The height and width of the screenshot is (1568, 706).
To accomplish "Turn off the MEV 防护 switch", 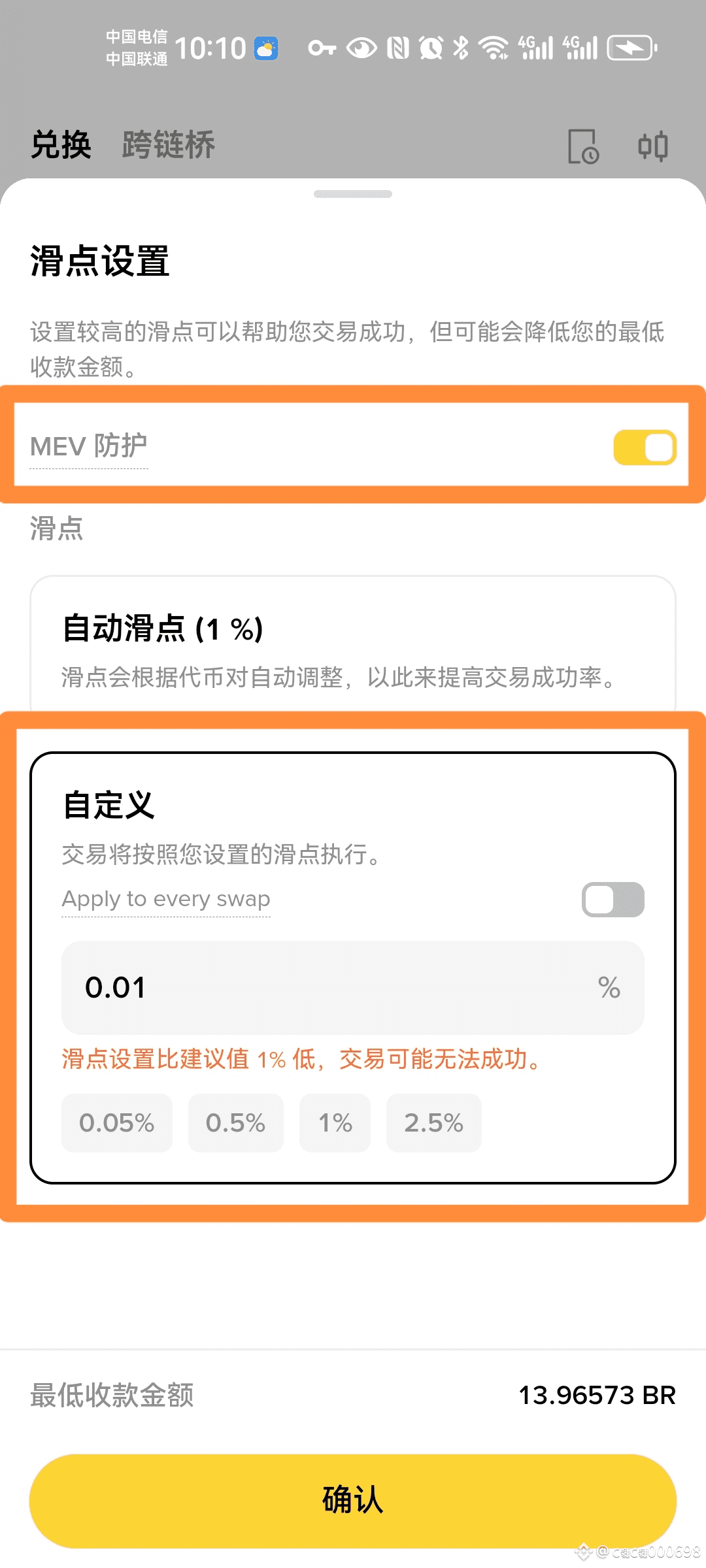I will tap(644, 448).
